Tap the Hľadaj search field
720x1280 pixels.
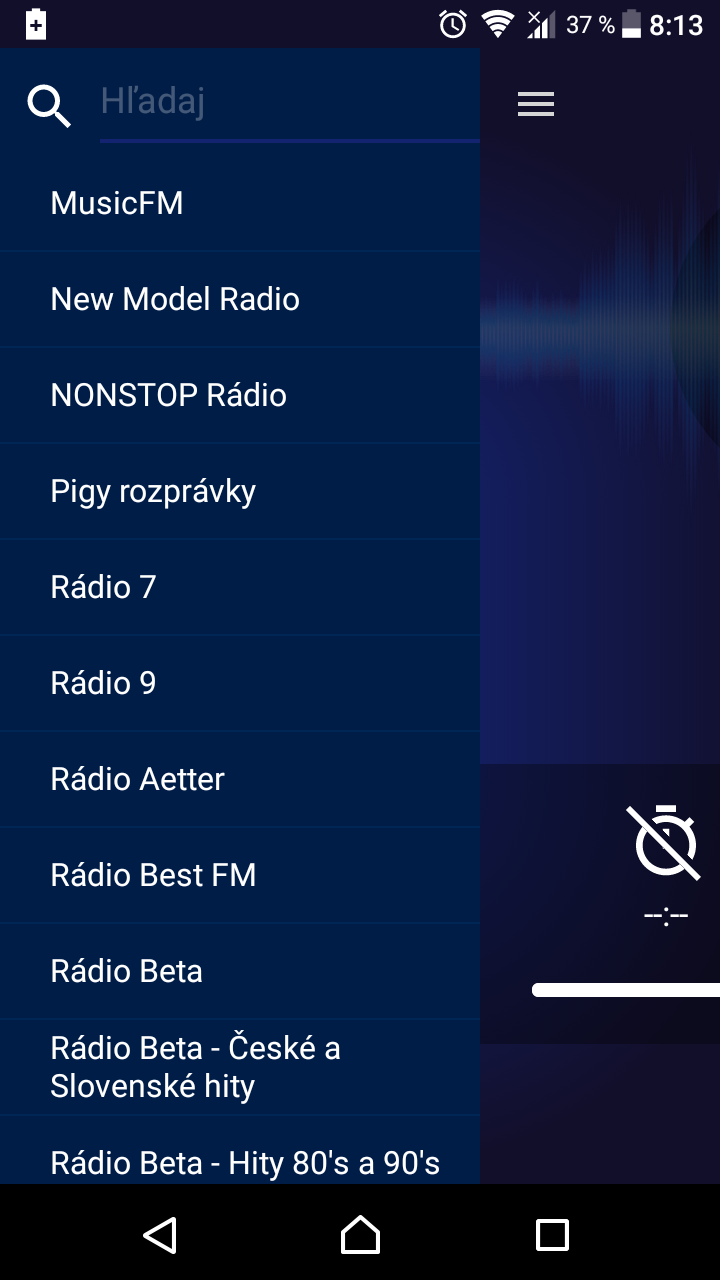[288, 103]
